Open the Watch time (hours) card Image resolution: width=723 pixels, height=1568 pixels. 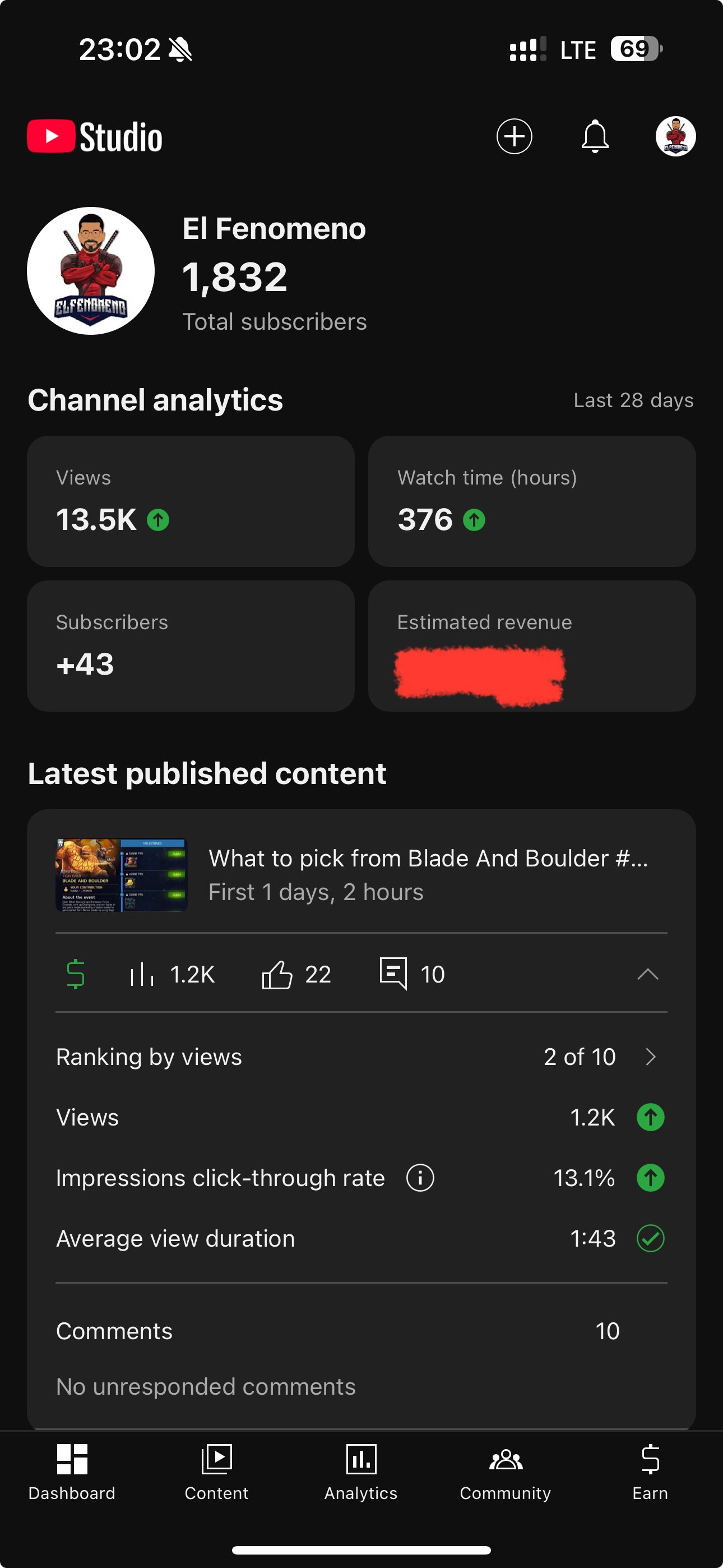click(x=532, y=501)
